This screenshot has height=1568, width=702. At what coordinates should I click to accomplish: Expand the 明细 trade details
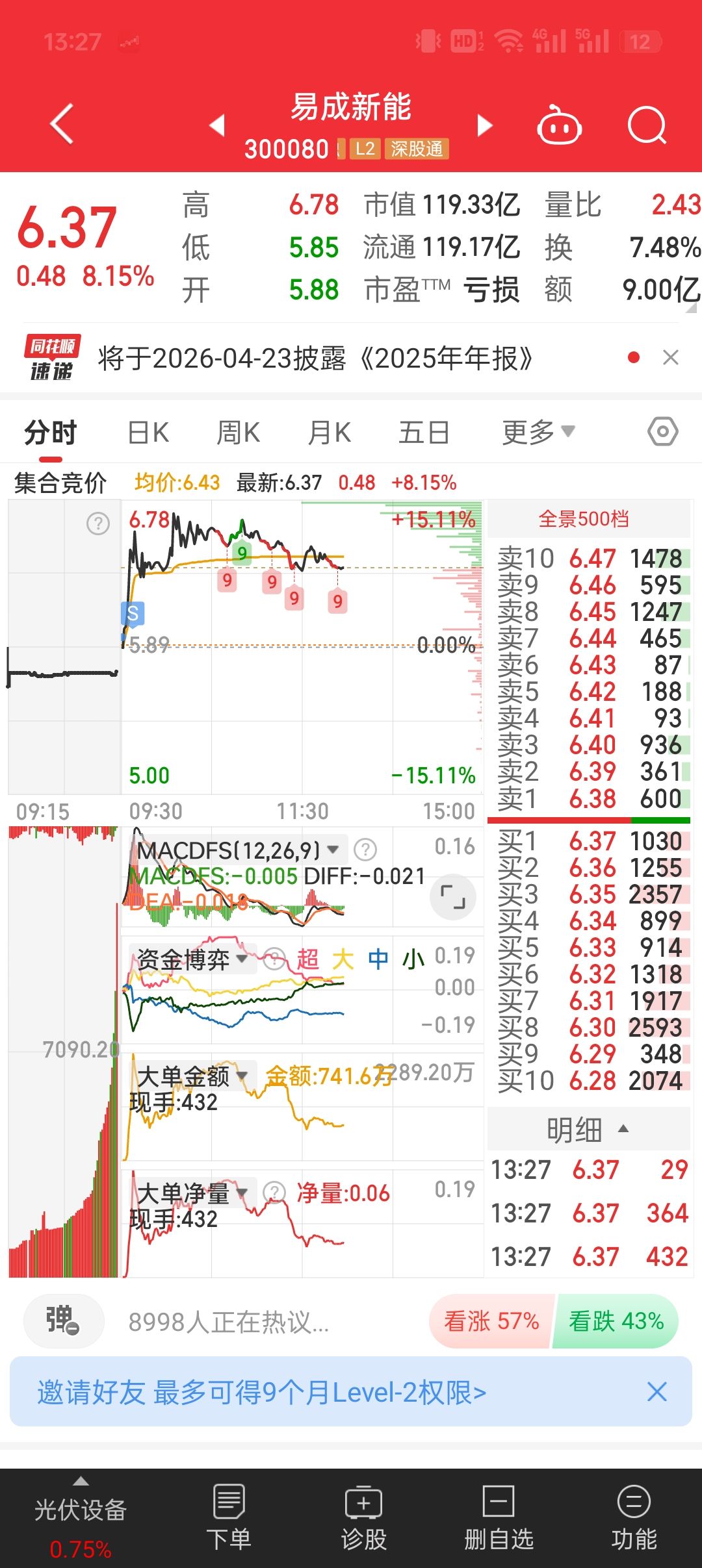(x=588, y=1130)
